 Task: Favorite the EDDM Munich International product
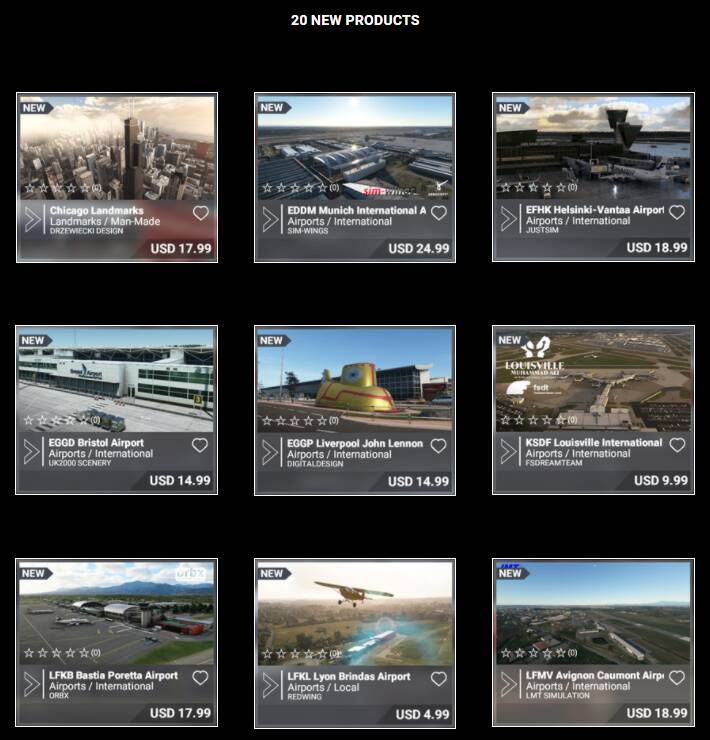[438, 213]
